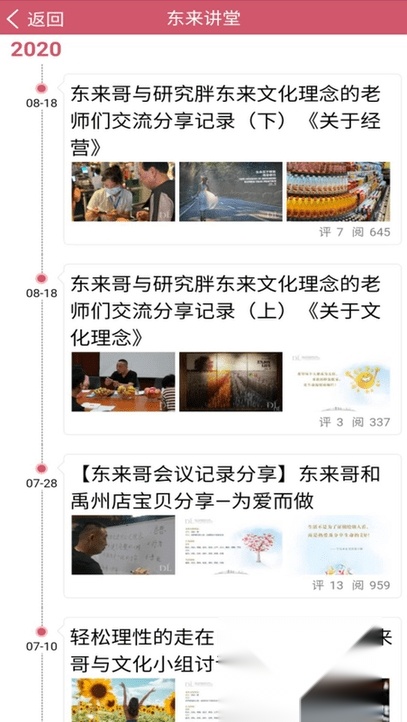Open the 07-10 article 轻松理性的走在

[x=233, y=670]
